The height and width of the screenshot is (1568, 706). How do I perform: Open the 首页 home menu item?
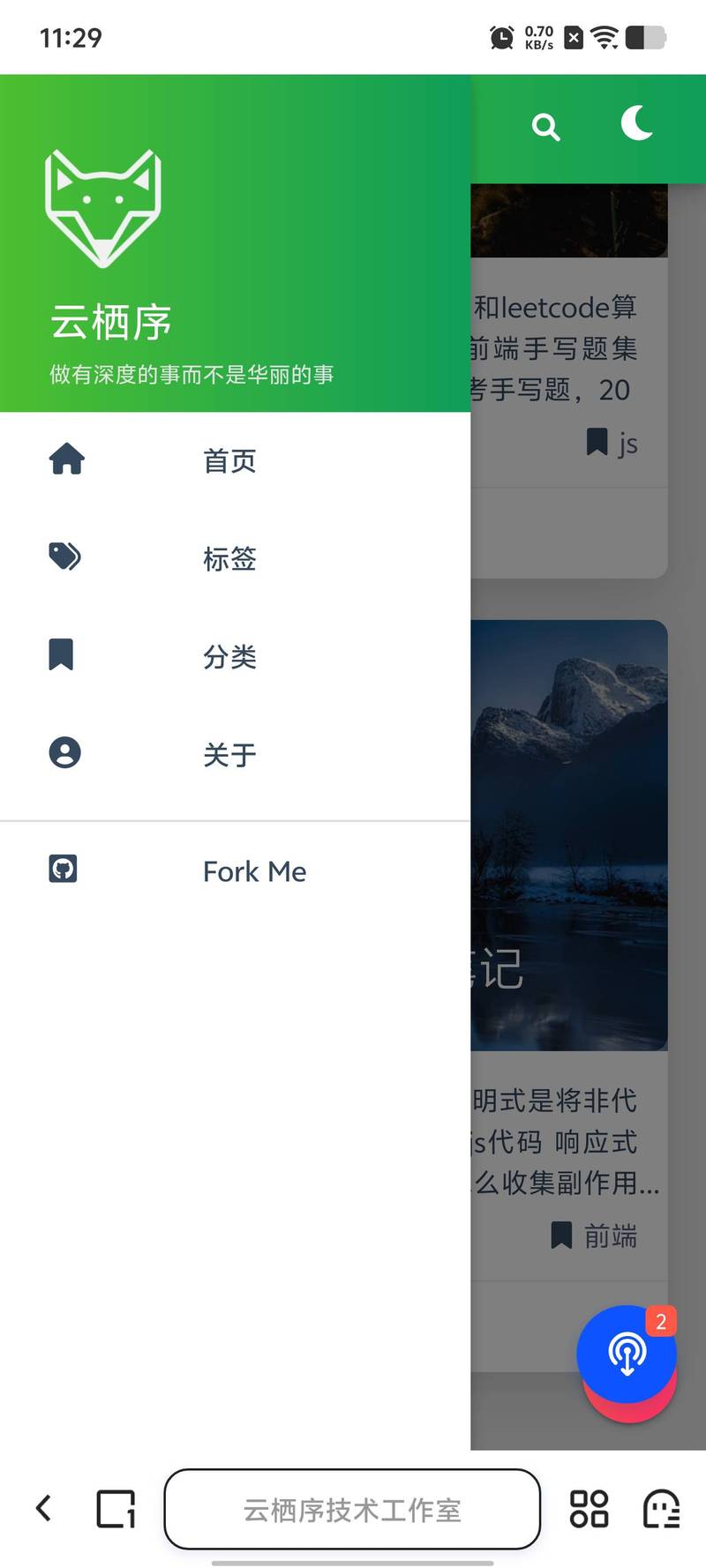[229, 460]
